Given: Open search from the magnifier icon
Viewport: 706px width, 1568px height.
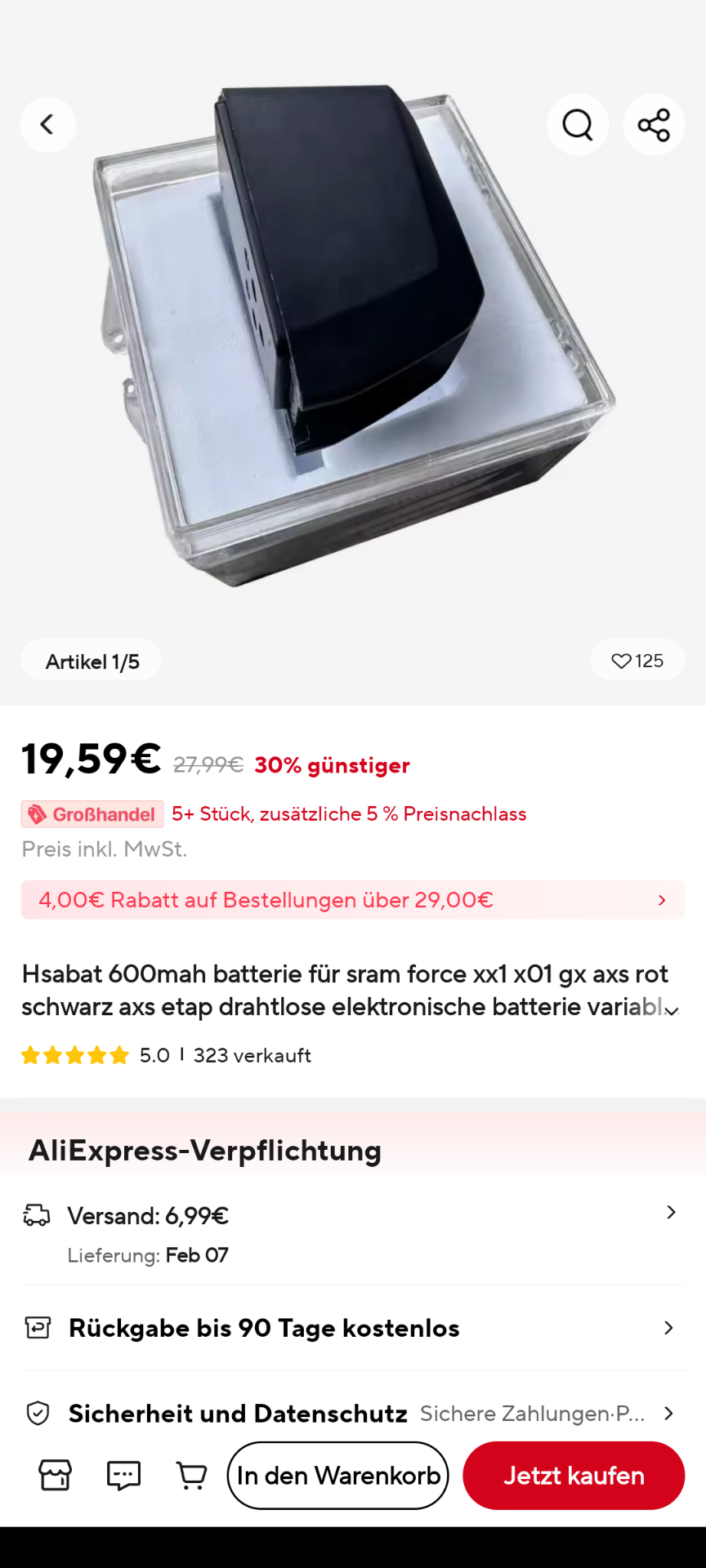Looking at the screenshot, I should [578, 125].
